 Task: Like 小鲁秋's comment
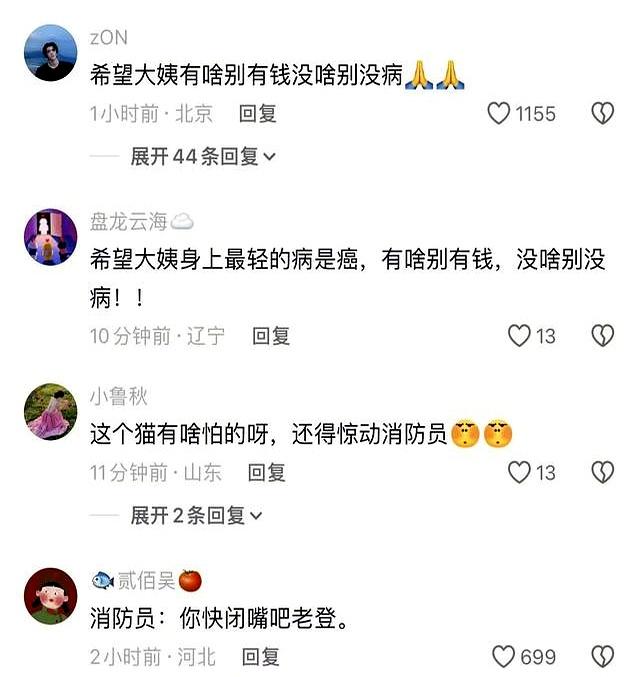519,472
